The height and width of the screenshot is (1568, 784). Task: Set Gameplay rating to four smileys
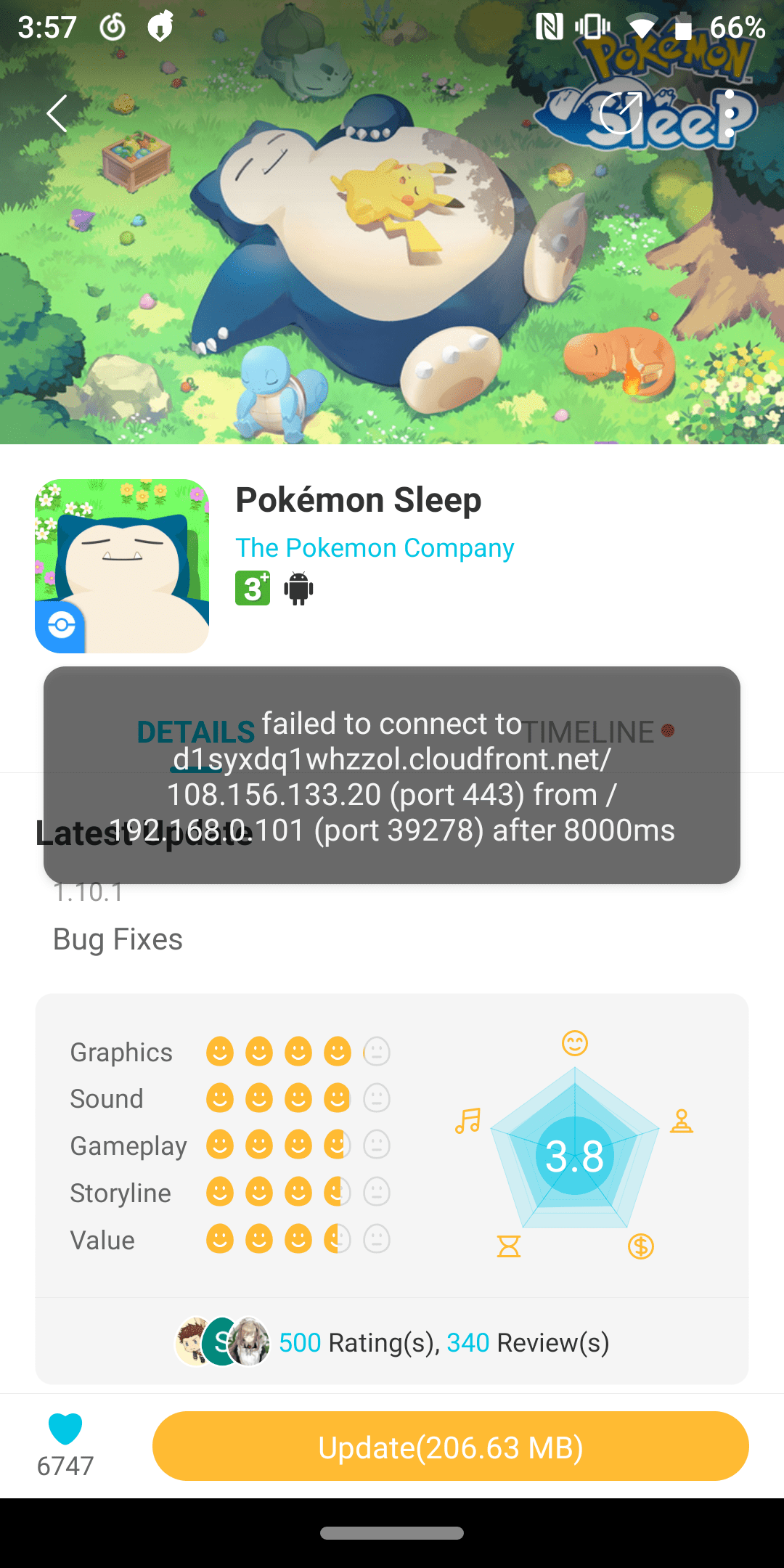tap(336, 1145)
